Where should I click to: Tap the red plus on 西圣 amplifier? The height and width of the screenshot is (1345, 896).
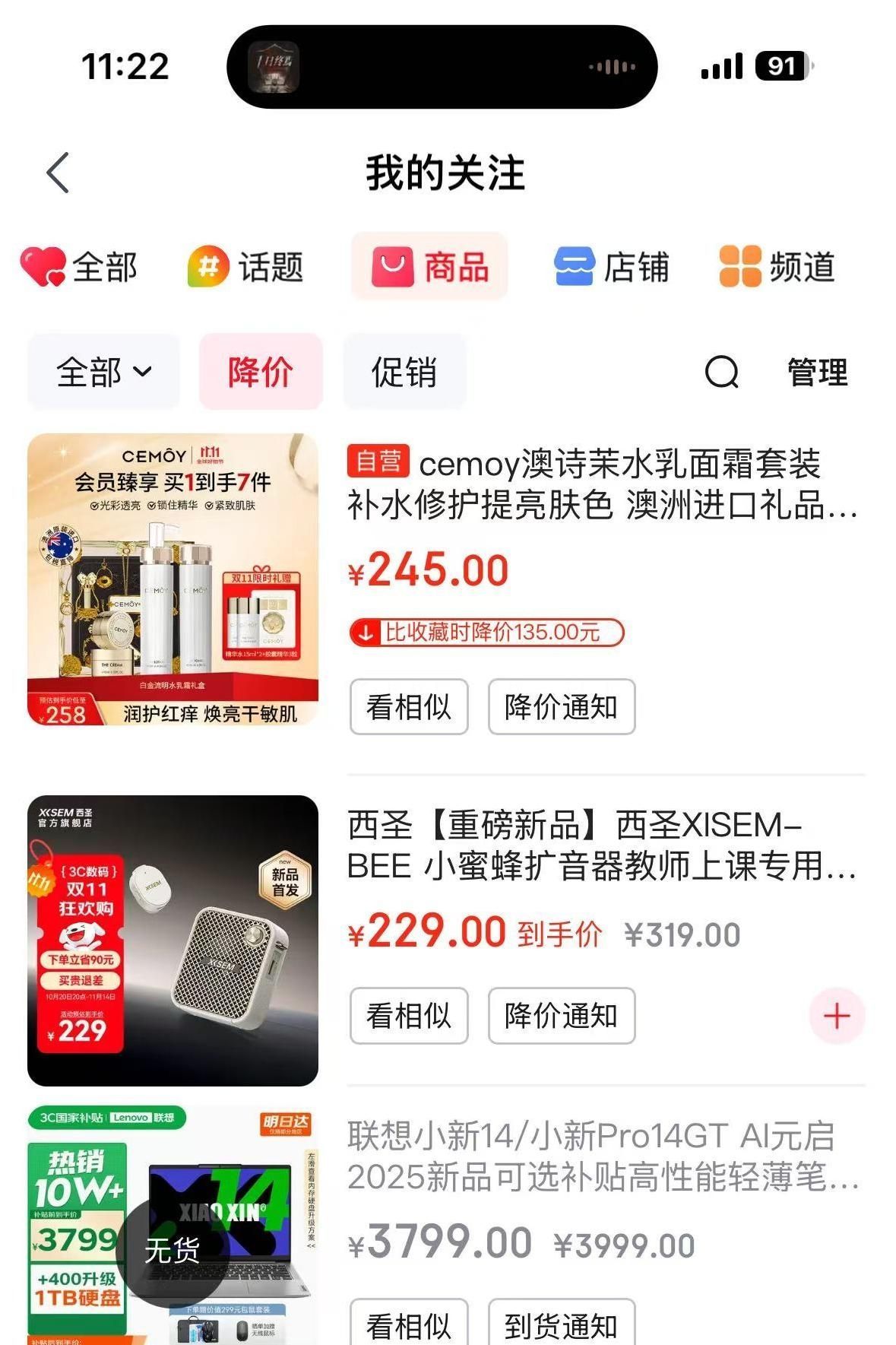point(837,1016)
